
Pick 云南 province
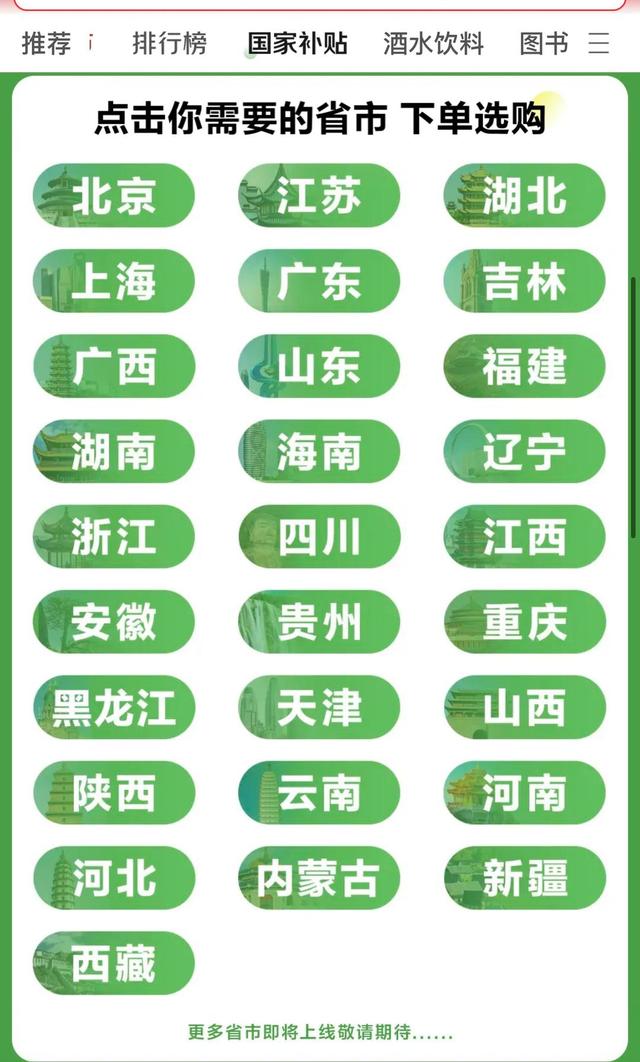(319, 793)
